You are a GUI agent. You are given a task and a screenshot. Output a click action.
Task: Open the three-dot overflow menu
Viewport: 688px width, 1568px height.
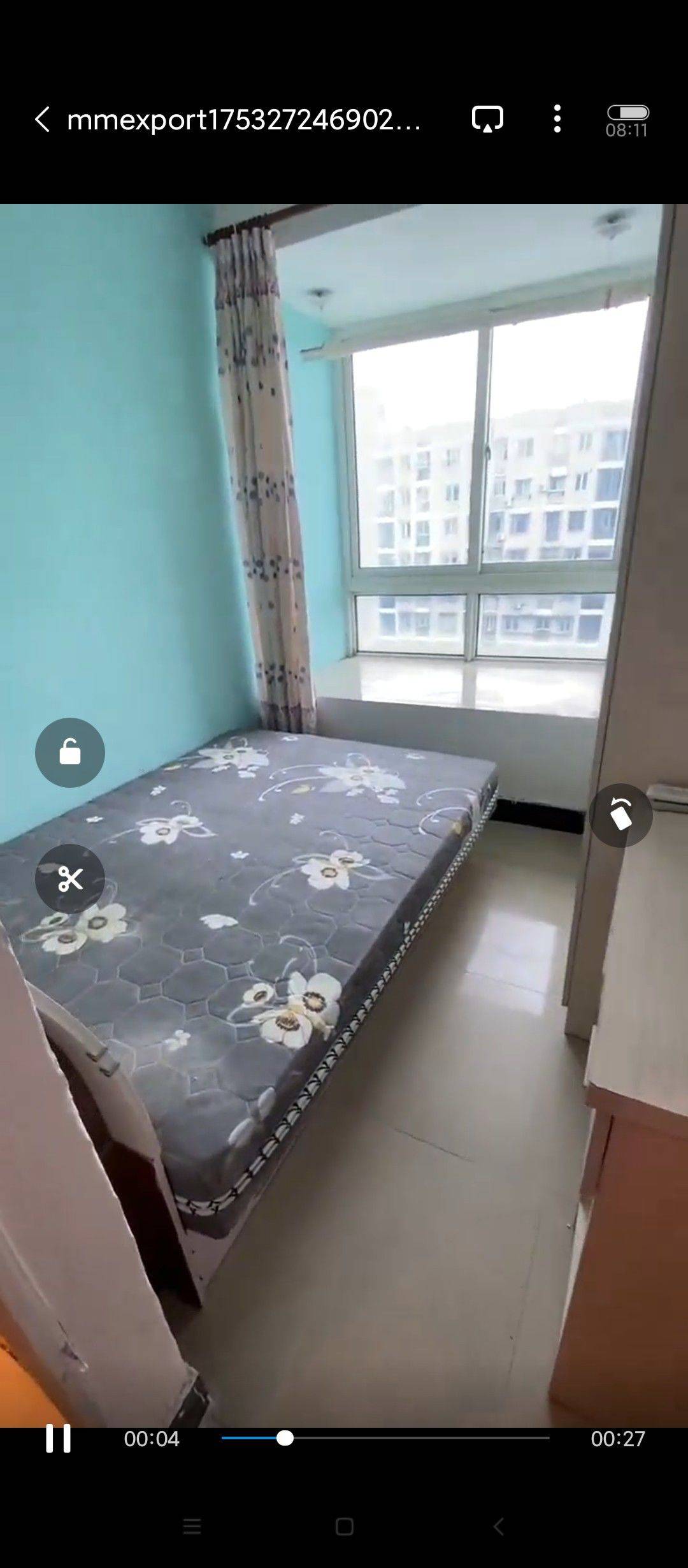click(557, 119)
